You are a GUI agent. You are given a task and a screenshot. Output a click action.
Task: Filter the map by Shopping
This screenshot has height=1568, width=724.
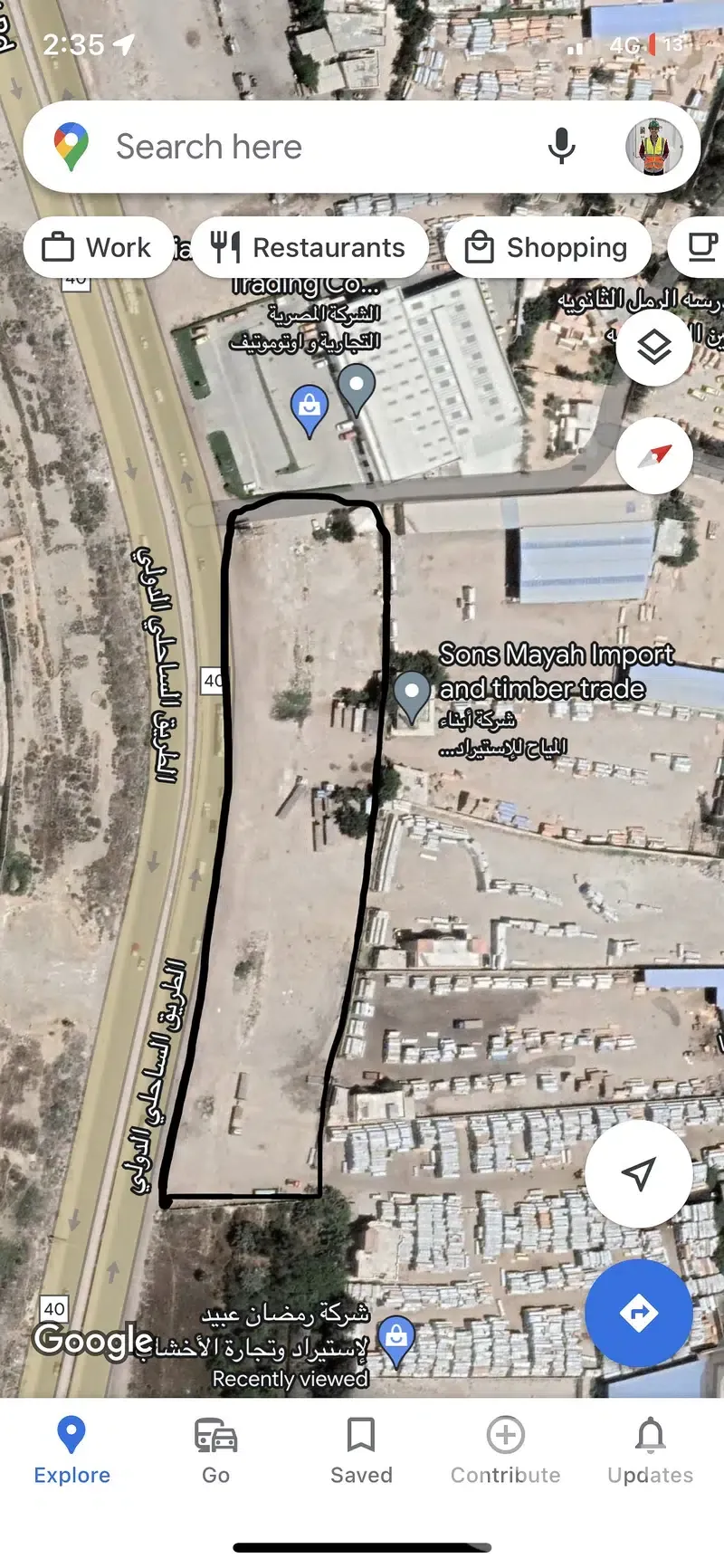[548, 247]
